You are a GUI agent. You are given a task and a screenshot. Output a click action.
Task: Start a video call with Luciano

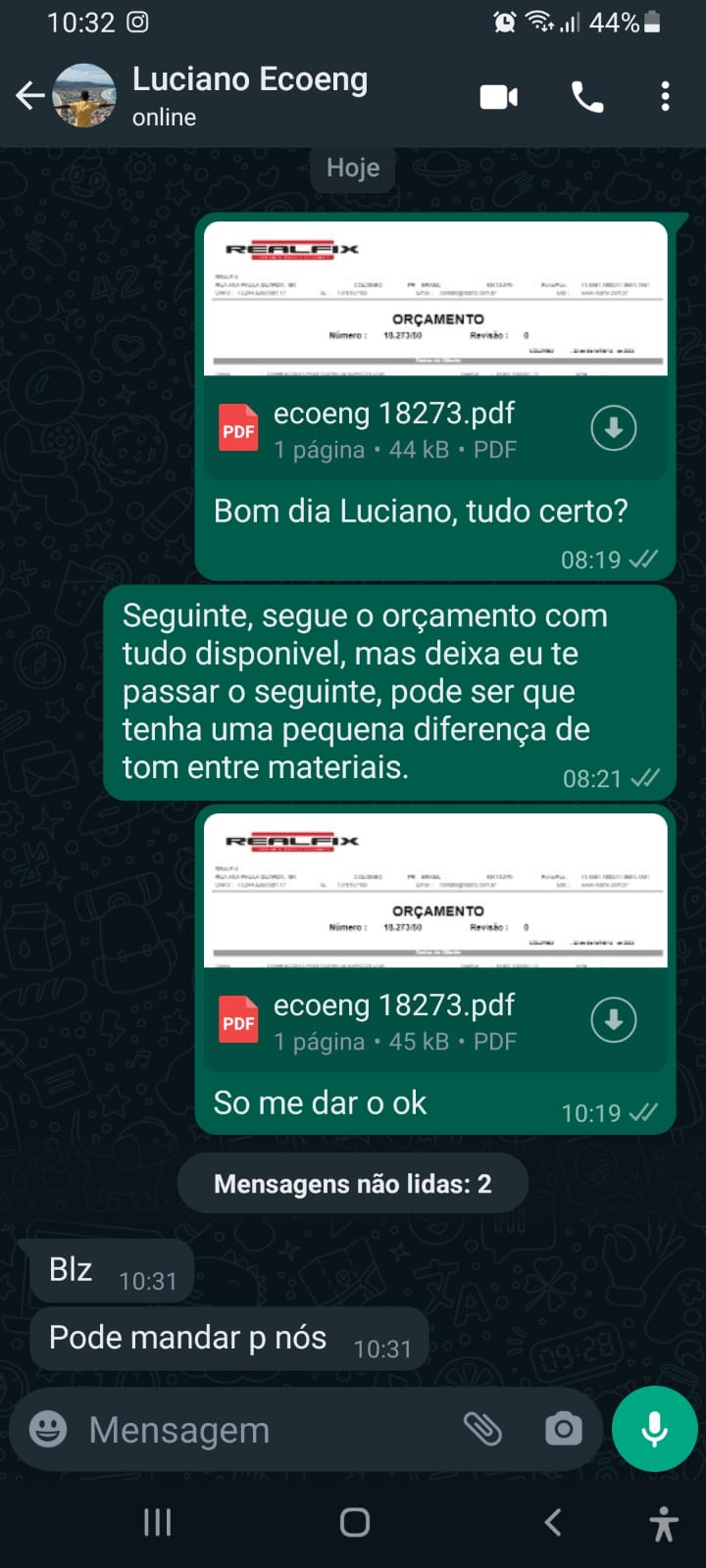pyautogui.click(x=498, y=97)
